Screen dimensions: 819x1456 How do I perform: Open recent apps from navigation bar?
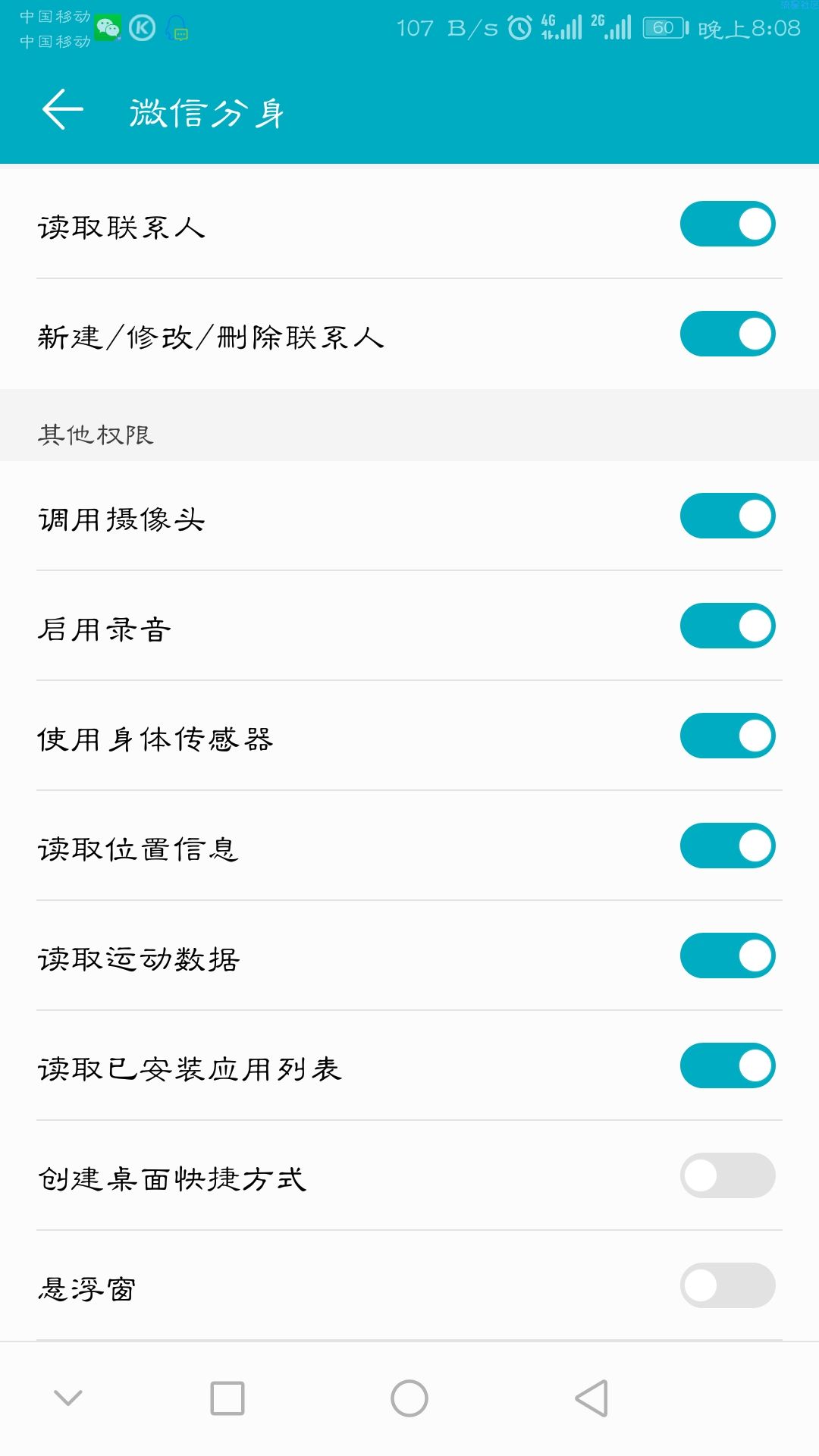[x=227, y=1398]
